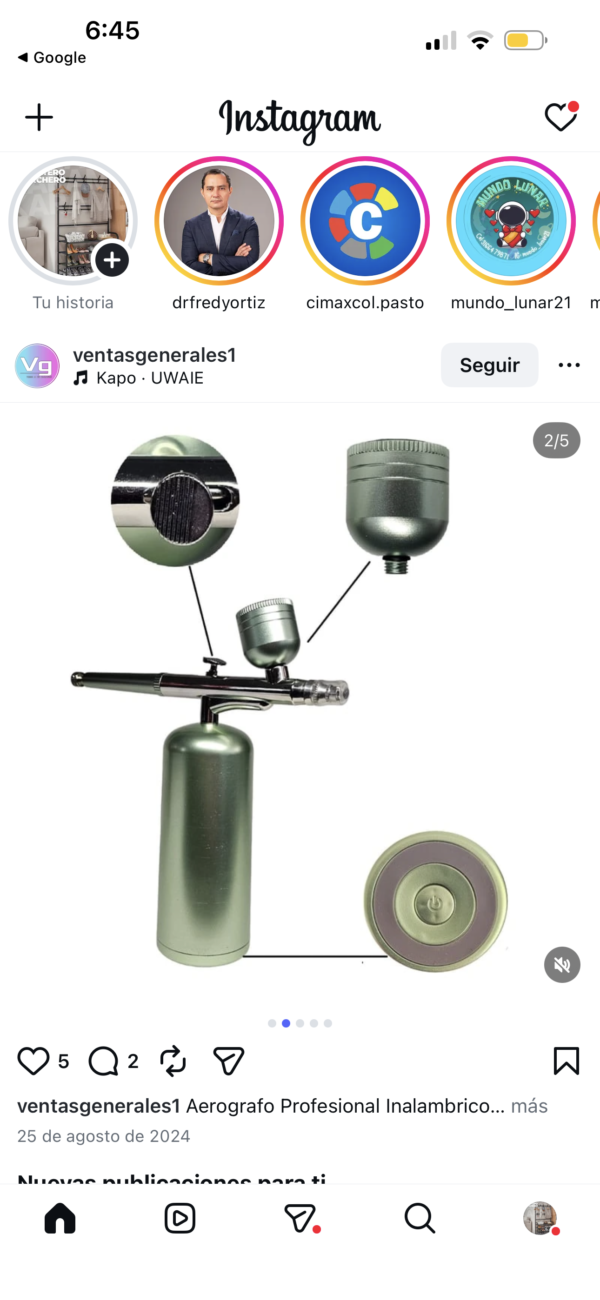Expand caption by tapping más
Image resolution: width=600 pixels, height=1300 pixels.
click(x=529, y=1106)
